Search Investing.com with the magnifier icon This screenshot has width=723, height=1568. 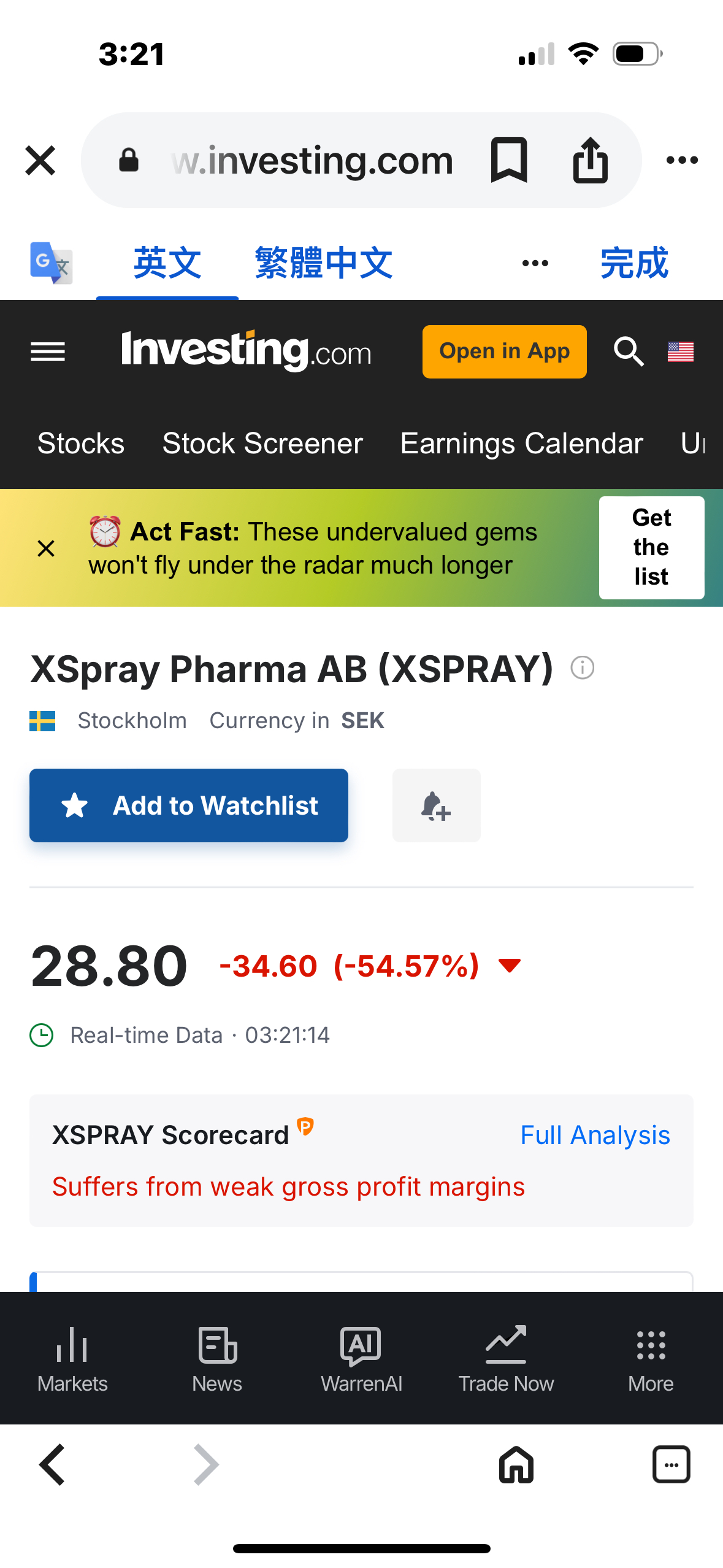click(629, 352)
